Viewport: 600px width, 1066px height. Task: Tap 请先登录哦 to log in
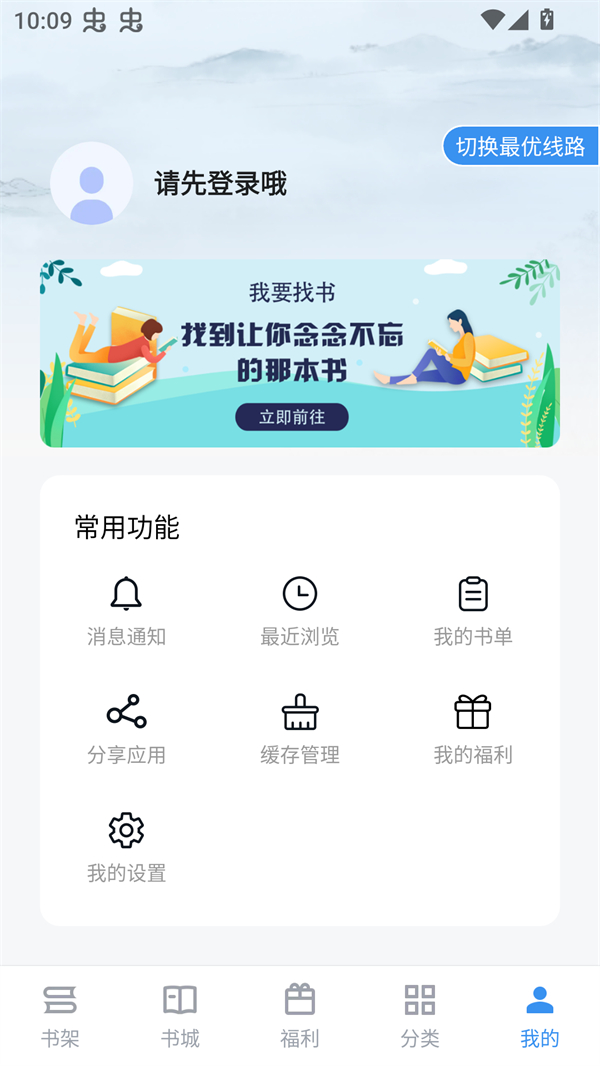220,184
